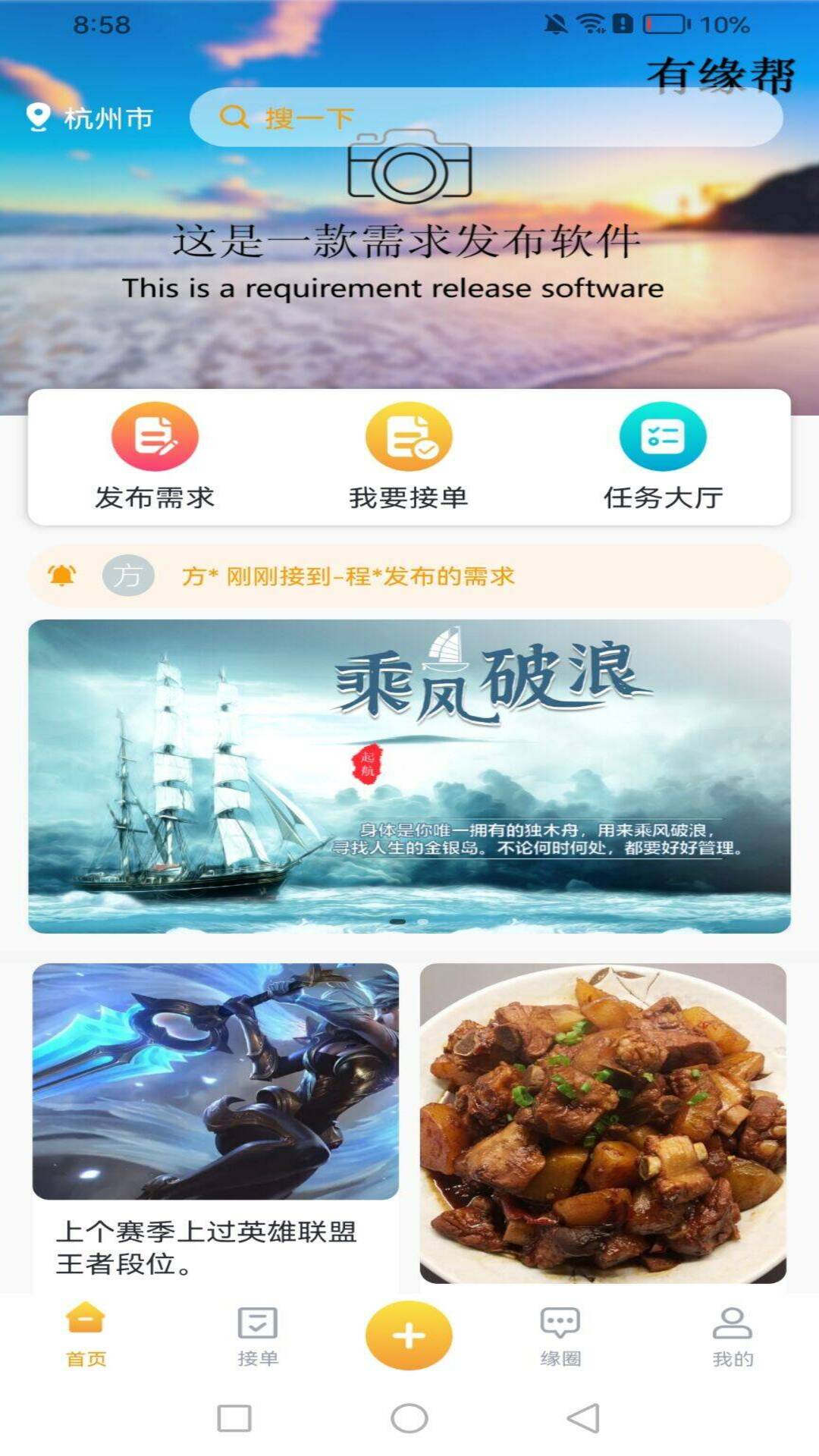Image resolution: width=819 pixels, height=1456 pixels.
Task: Open the 方* 刚刚接到 notification ticker
Action: pyautogui.click(x=409, y=576)
